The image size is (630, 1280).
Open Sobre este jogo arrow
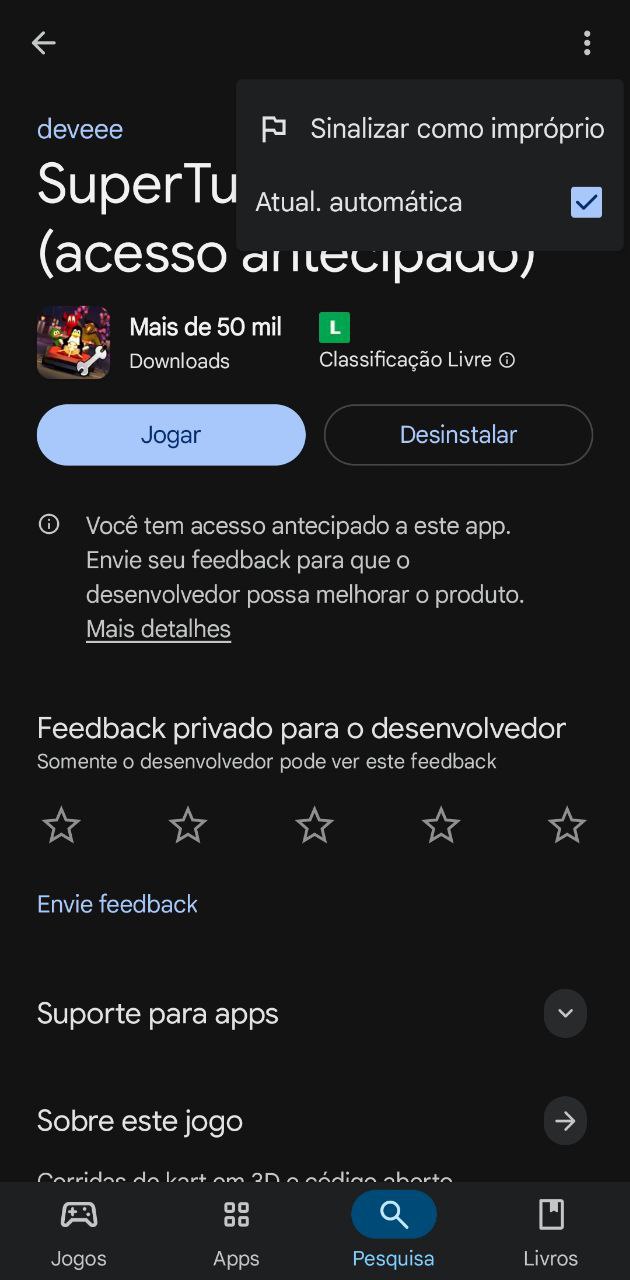pyautogui.click(x=565, y=1121)
